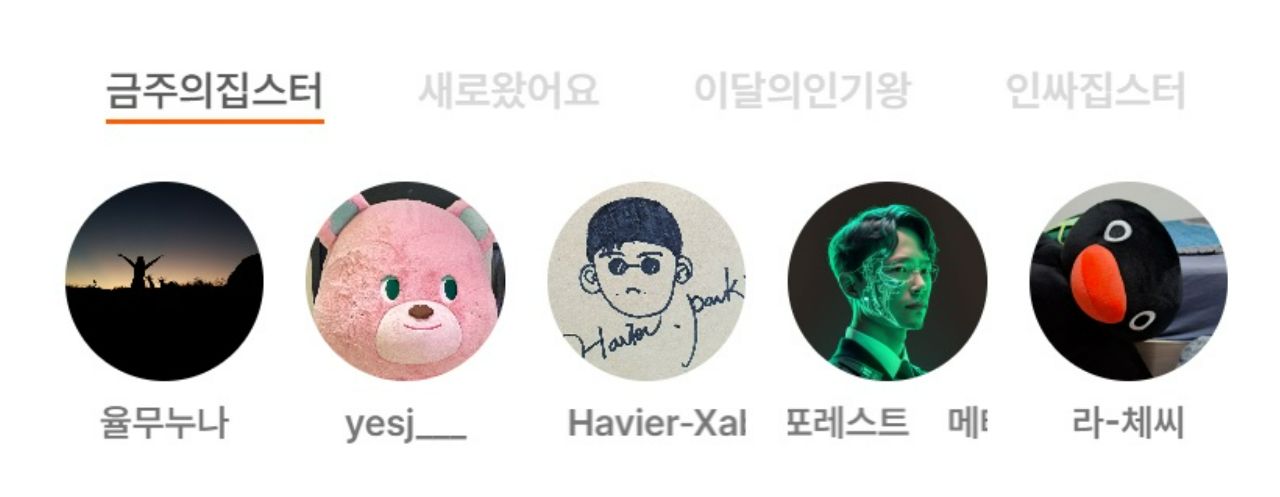
Task: View yesj___'s pink bear profile
Action: [405, 281]
